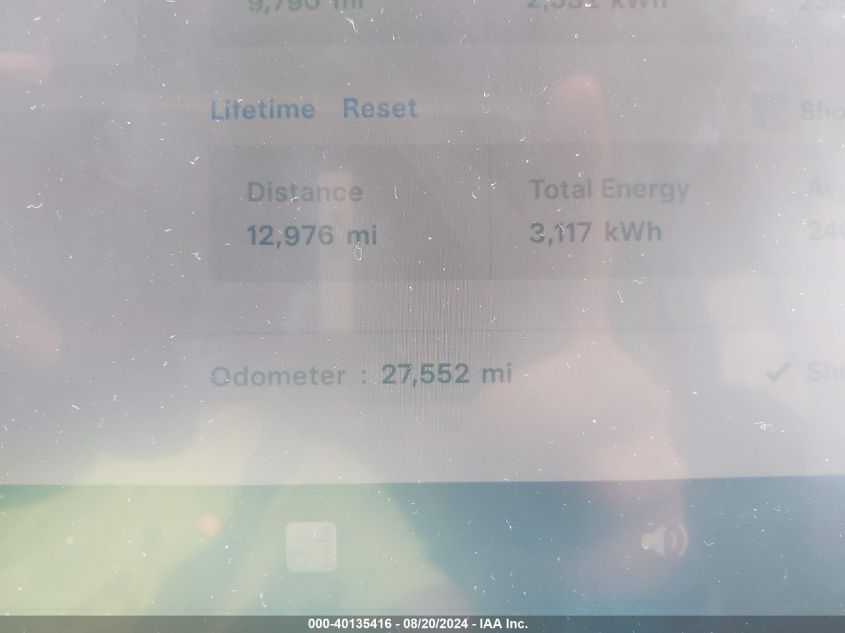Screen dimensions: 845x633
Task: Reset the Lifetime trip data
Action: 379,108
